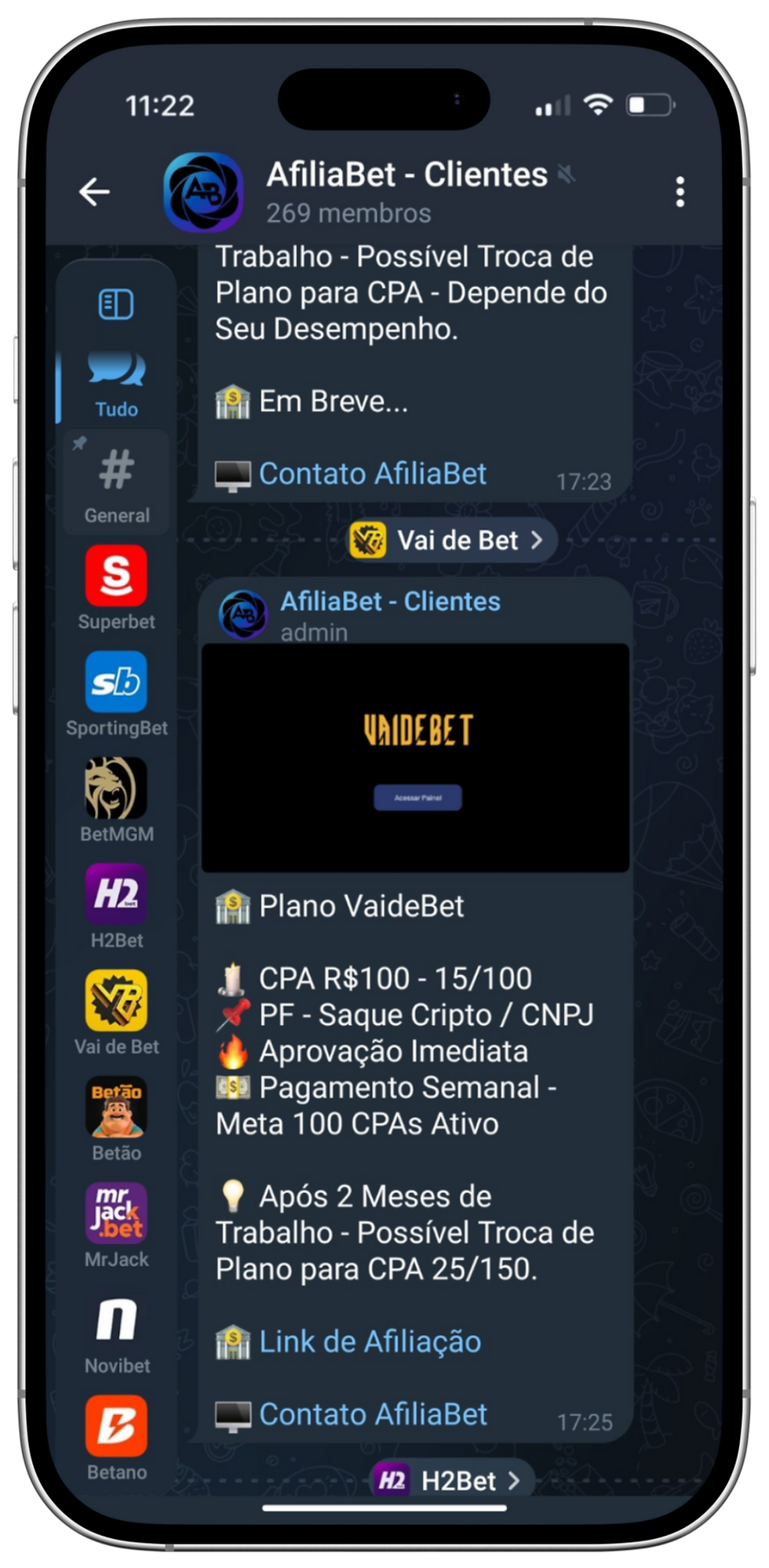
Task: Open the AfiliaBet - Clientes group info header
Action: click(x=406, y=192)
